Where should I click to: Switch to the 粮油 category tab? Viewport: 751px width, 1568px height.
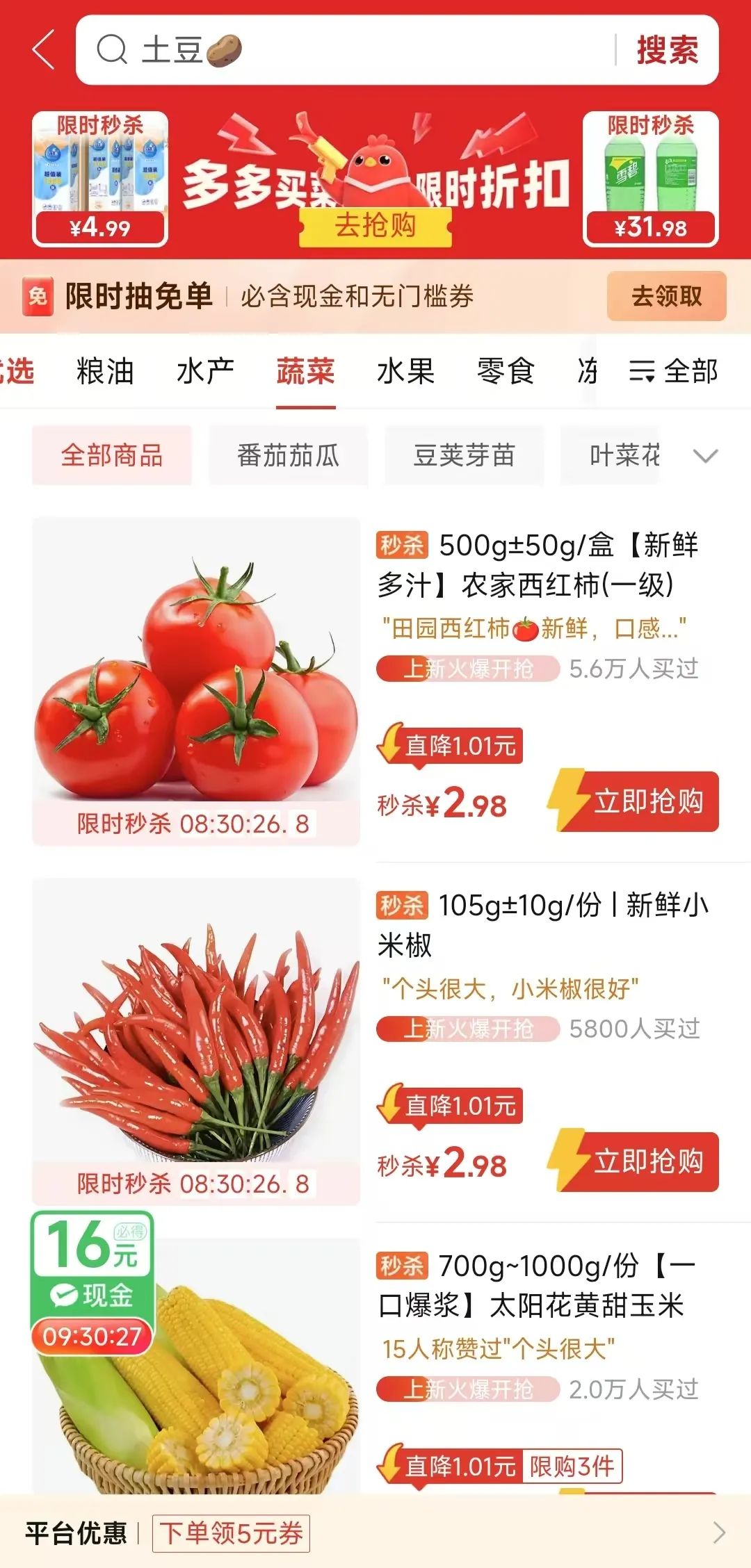[x=105, y=371]
